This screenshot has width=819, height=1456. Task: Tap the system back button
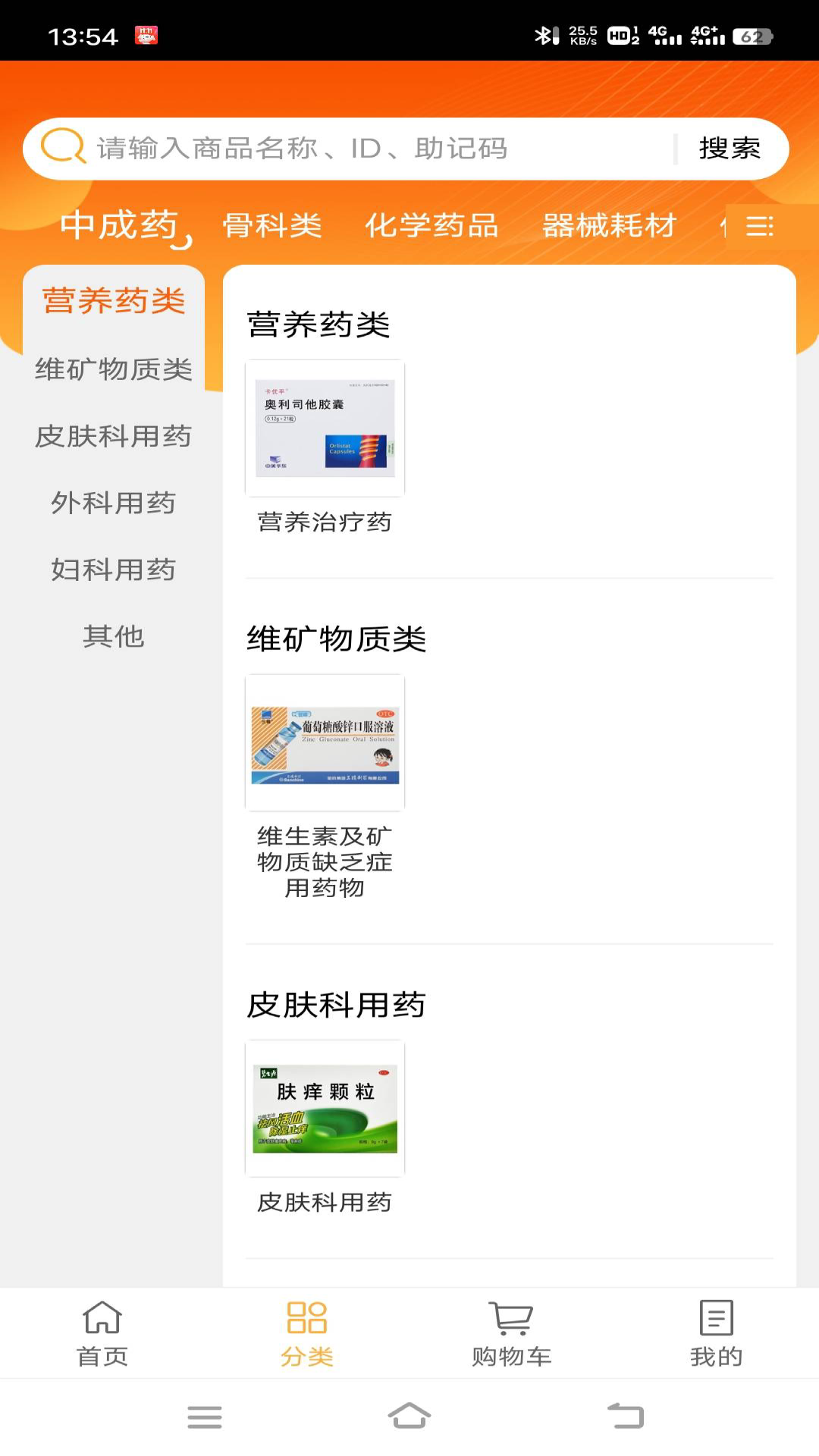coord(626,1416)
